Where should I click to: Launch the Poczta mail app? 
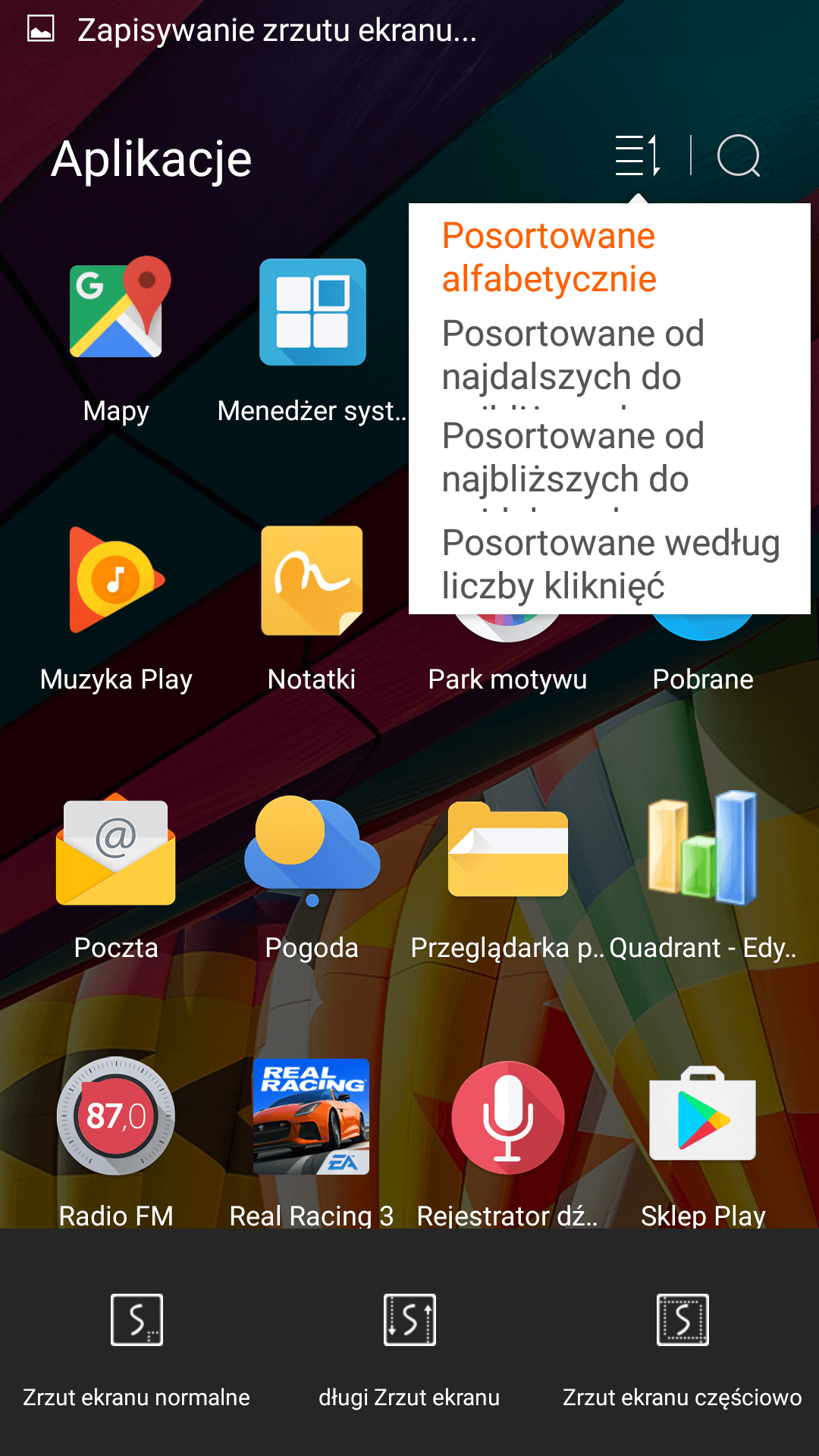(x=116, y=876)
